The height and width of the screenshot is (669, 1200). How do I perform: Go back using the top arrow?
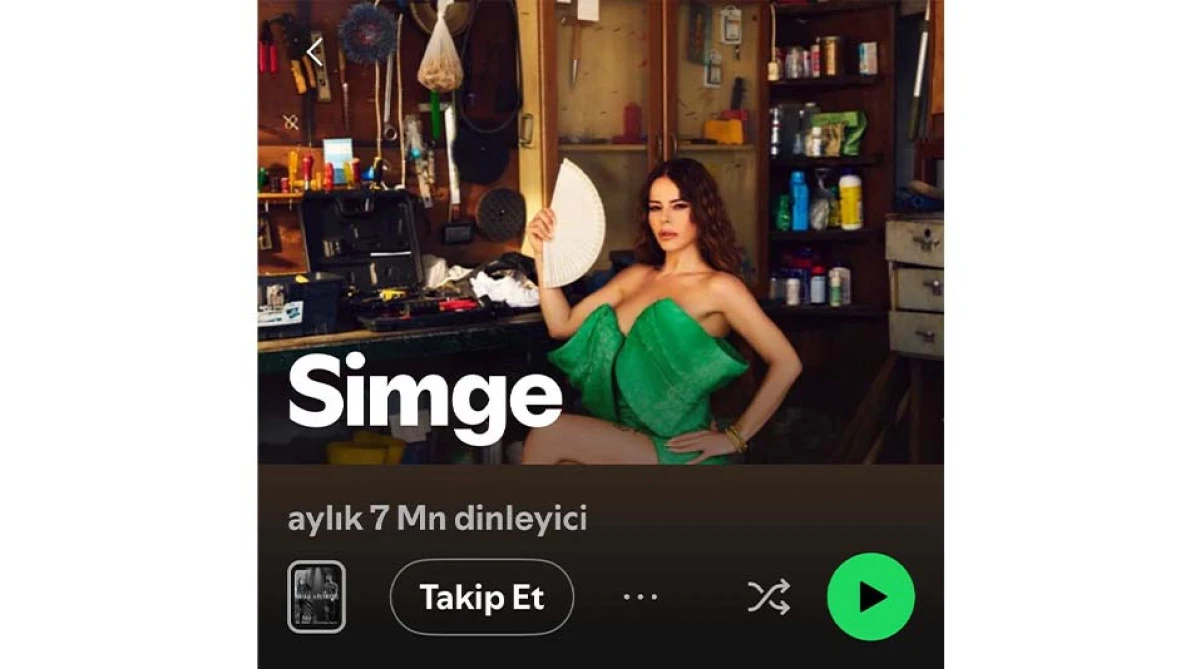315,51
